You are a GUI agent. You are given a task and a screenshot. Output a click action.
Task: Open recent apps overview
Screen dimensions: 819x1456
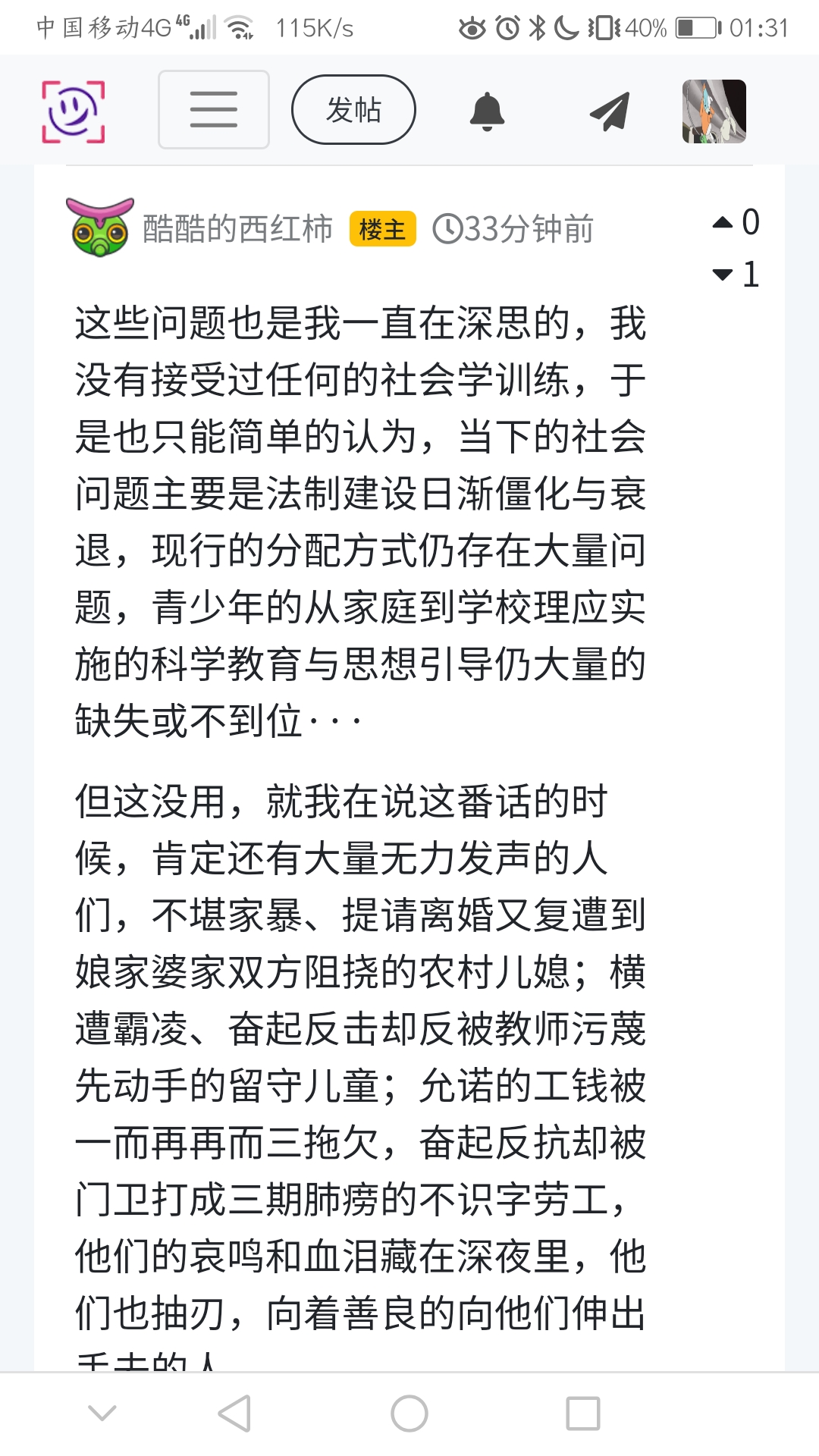[583, 1414]
